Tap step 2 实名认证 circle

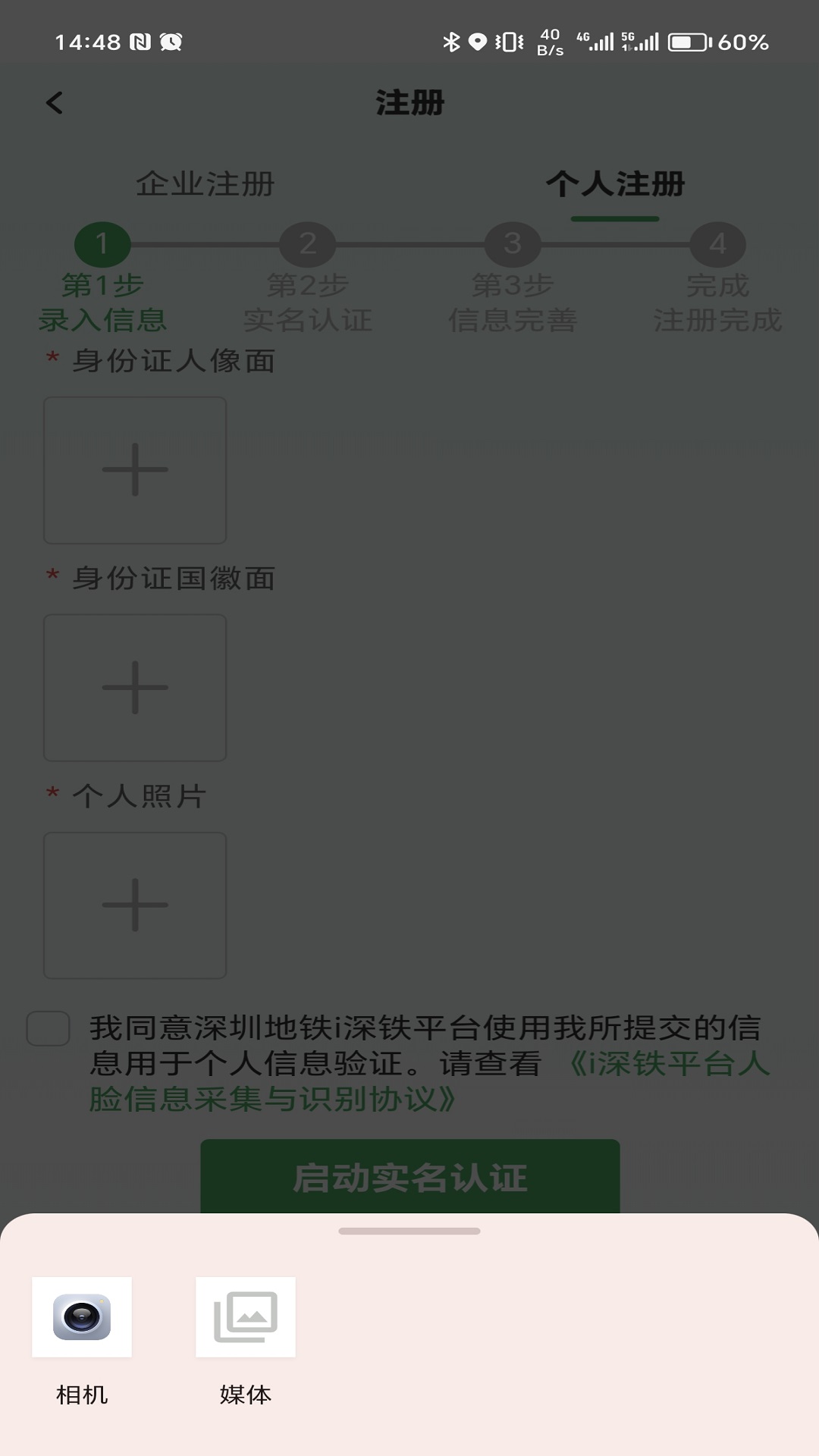coord(307,244)
